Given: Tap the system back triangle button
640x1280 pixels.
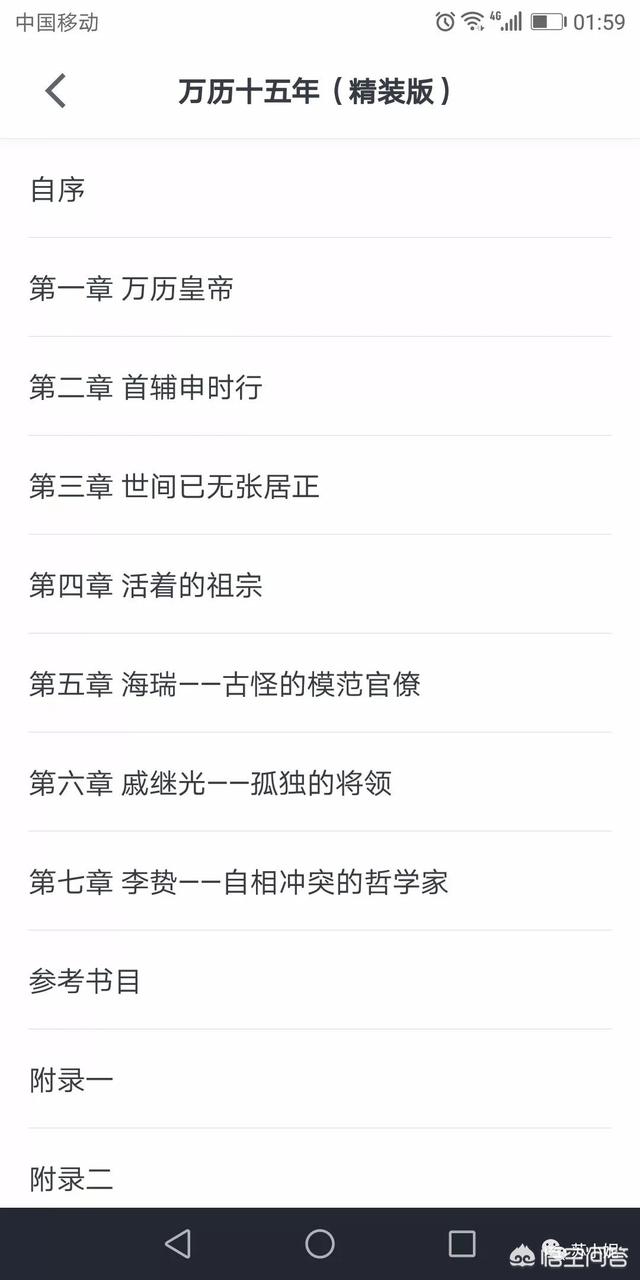Looking at the screenshot, I should 178,1243.
